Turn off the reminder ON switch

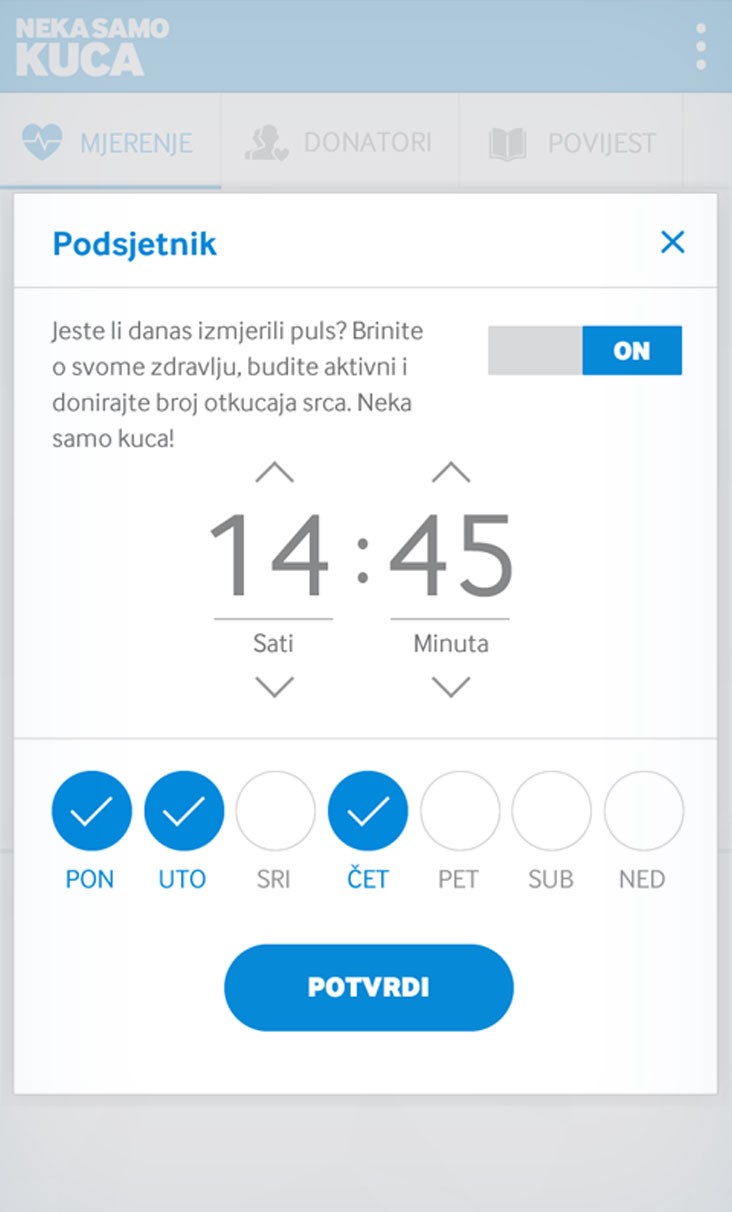pos(585,351)
